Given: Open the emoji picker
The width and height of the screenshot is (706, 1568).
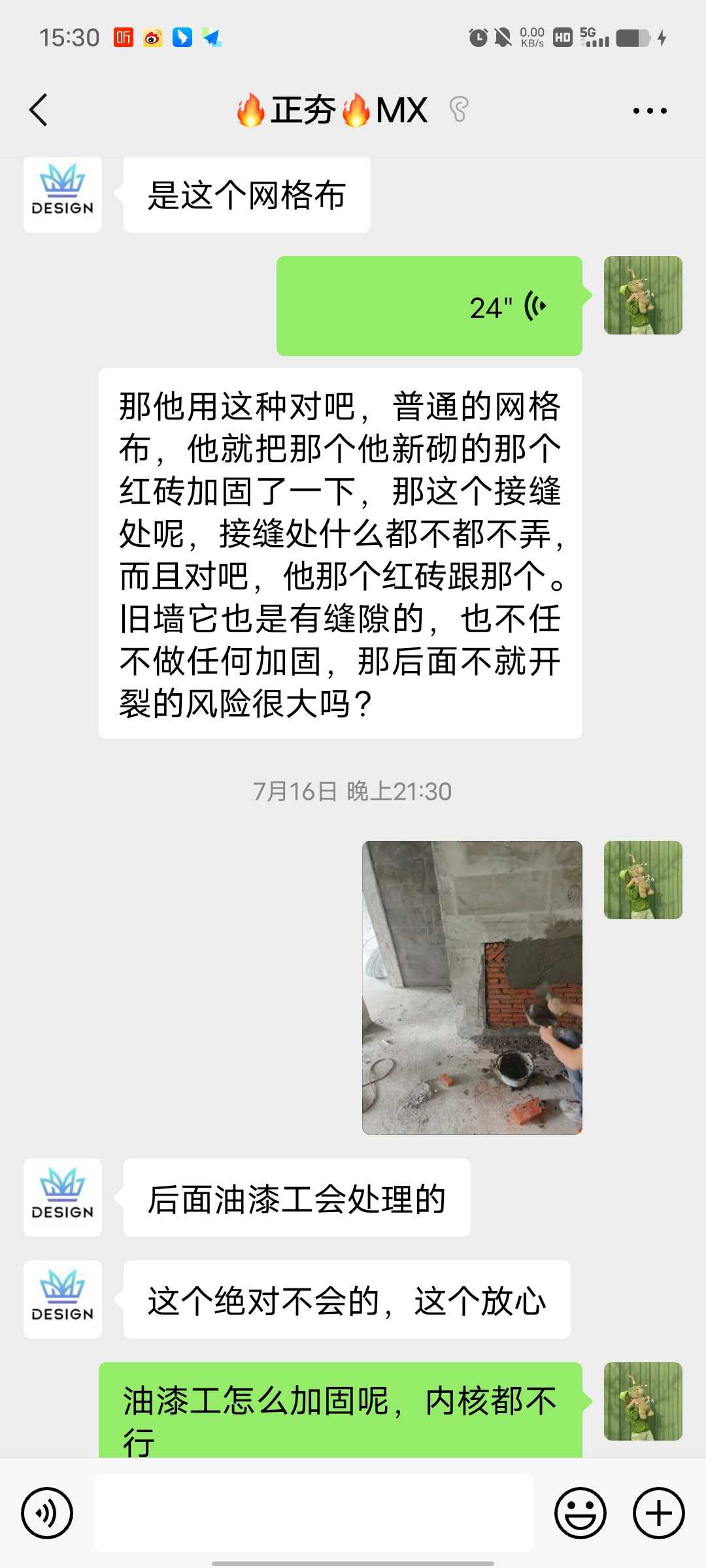Looking at the screenshot, I should click(x=580, y=1513).
